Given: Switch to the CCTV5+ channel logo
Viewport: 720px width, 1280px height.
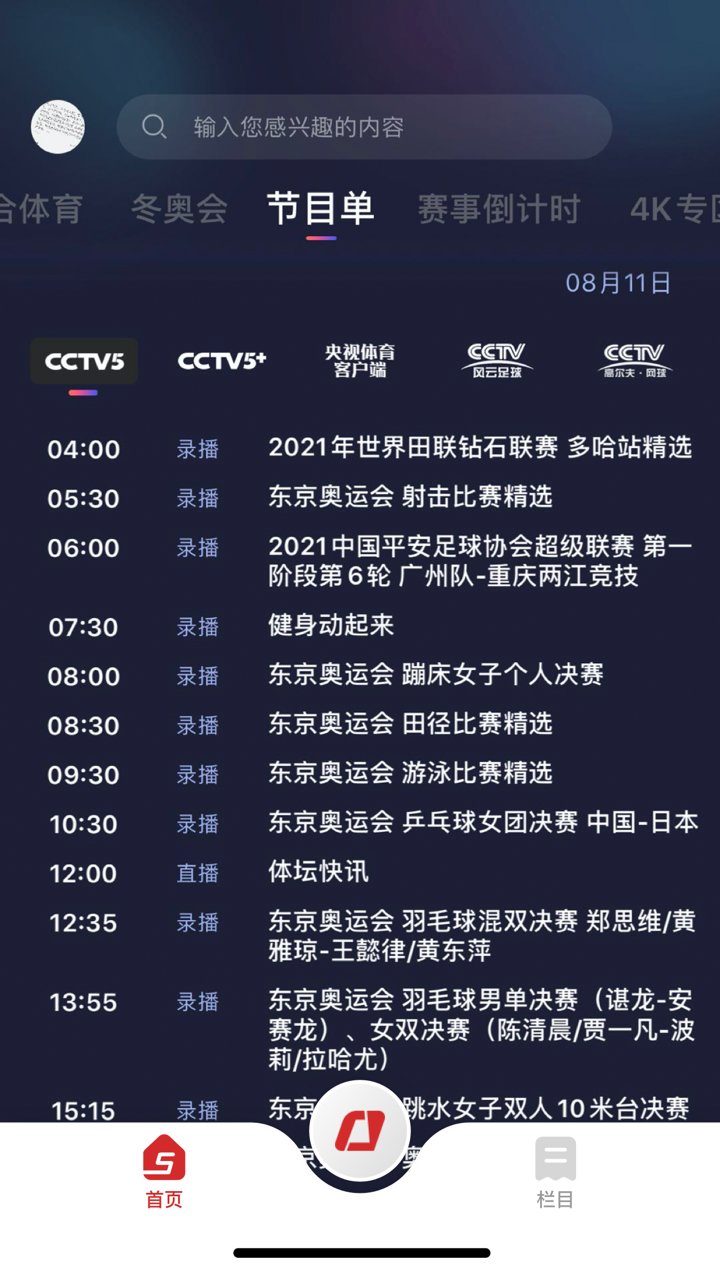Looking at the screenshot, I should (x=221, y=360).
